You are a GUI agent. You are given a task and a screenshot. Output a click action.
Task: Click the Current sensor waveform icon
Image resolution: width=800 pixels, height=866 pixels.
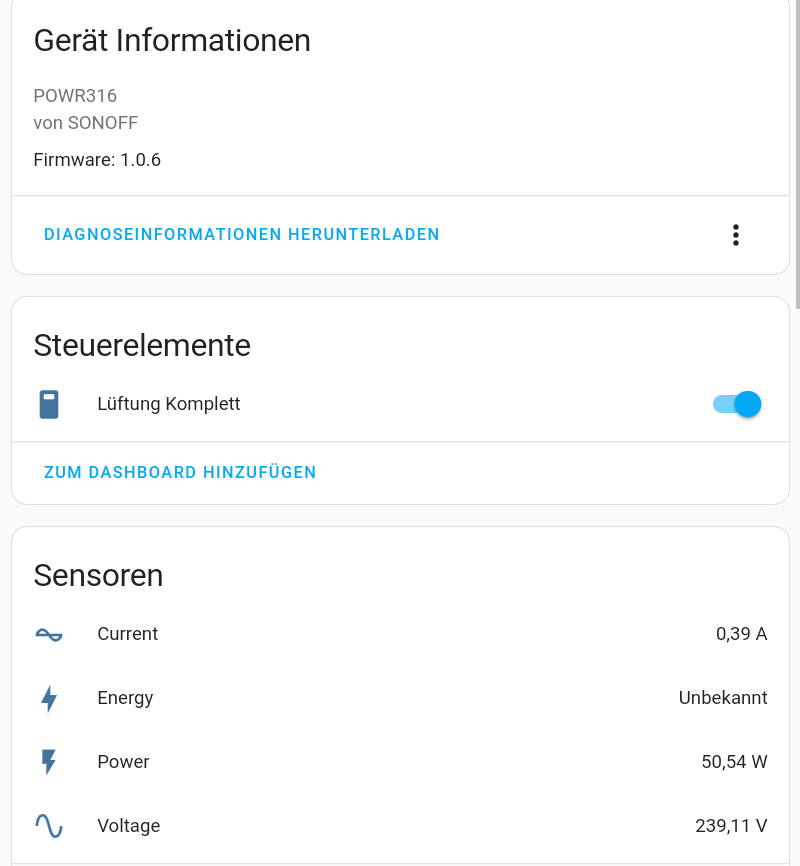pyautogui.click(x=49, y=633)
